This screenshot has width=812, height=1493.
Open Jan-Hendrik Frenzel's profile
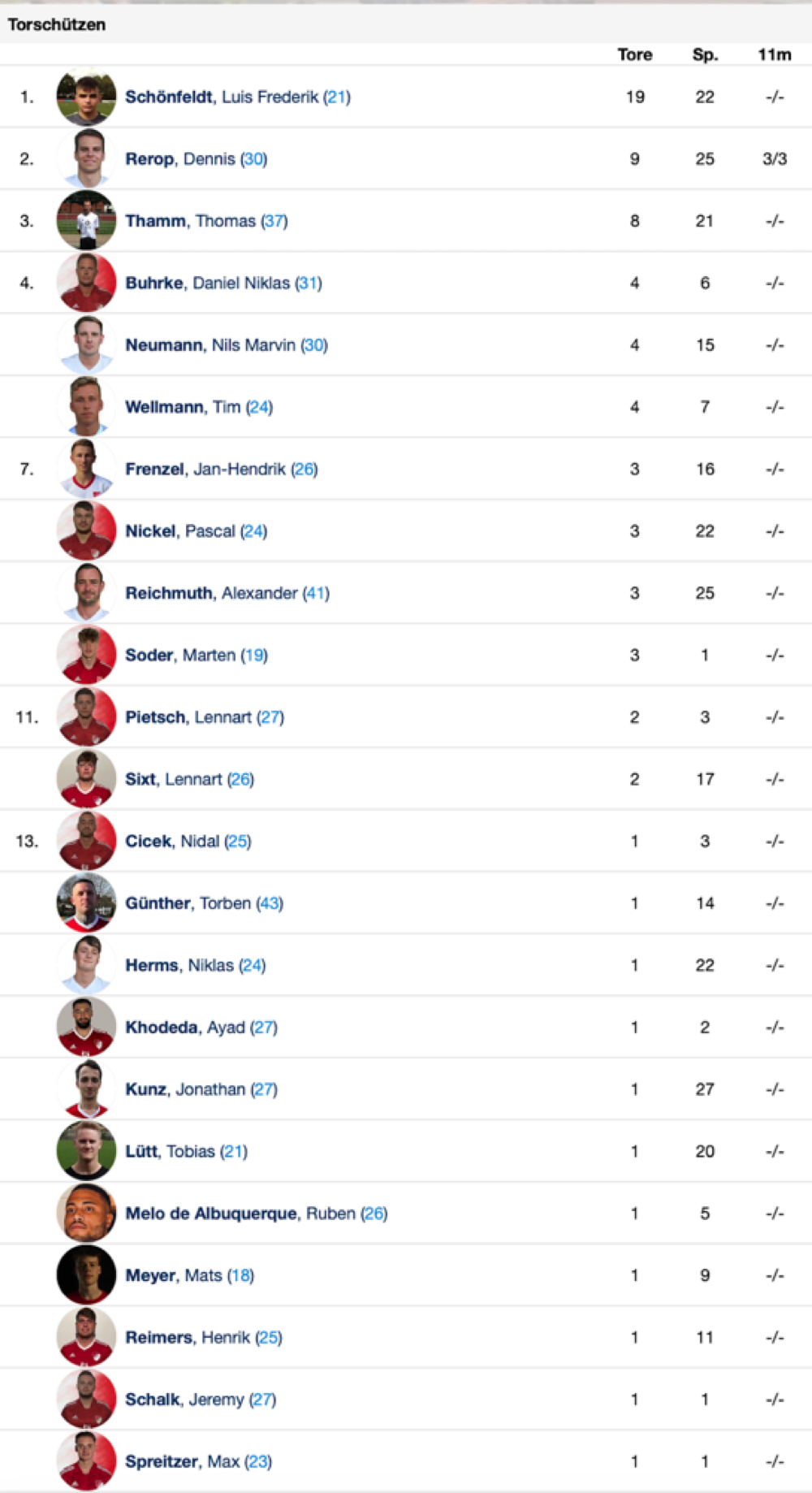221,469
